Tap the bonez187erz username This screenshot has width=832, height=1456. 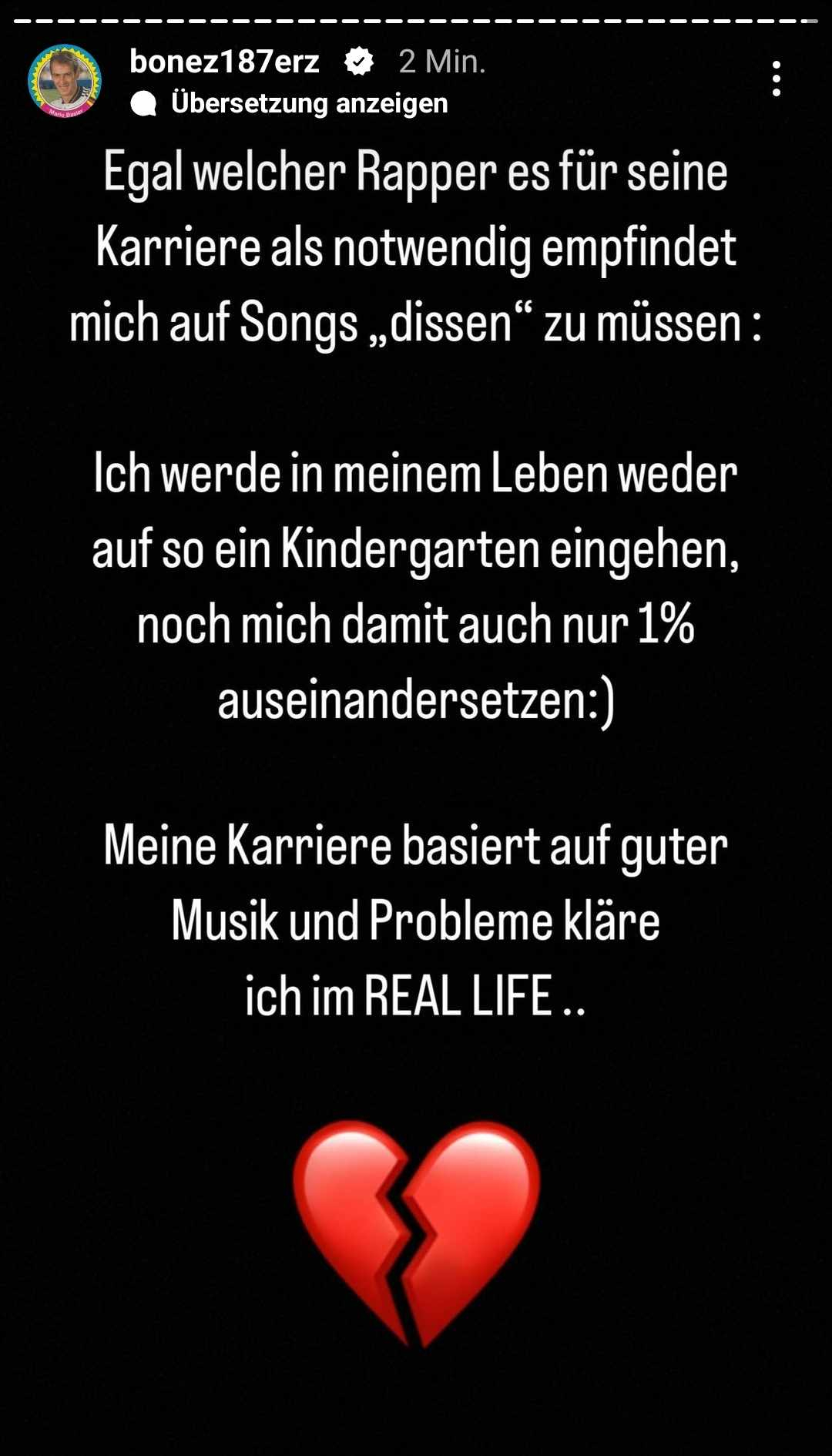click(224, 62)
